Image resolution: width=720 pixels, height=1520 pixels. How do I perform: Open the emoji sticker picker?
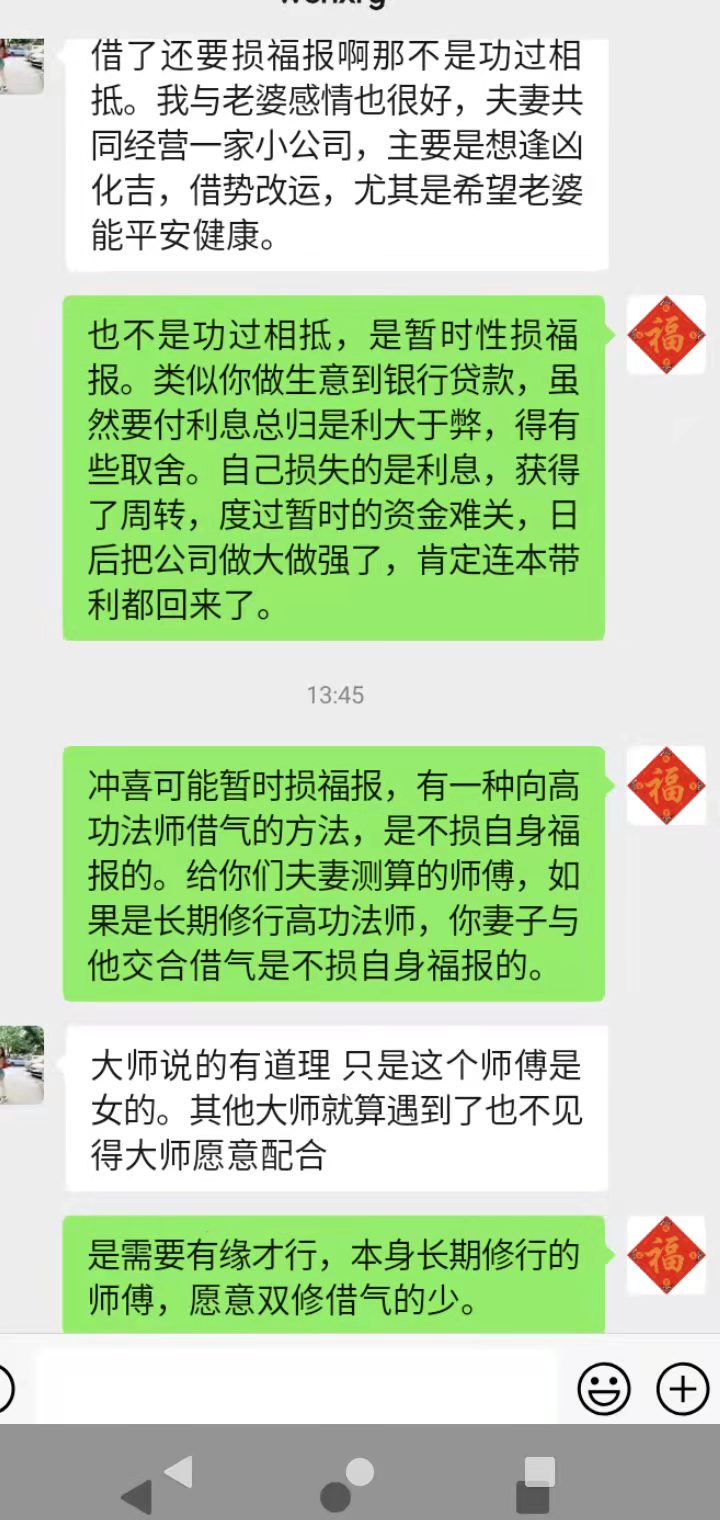(604, 1388)
